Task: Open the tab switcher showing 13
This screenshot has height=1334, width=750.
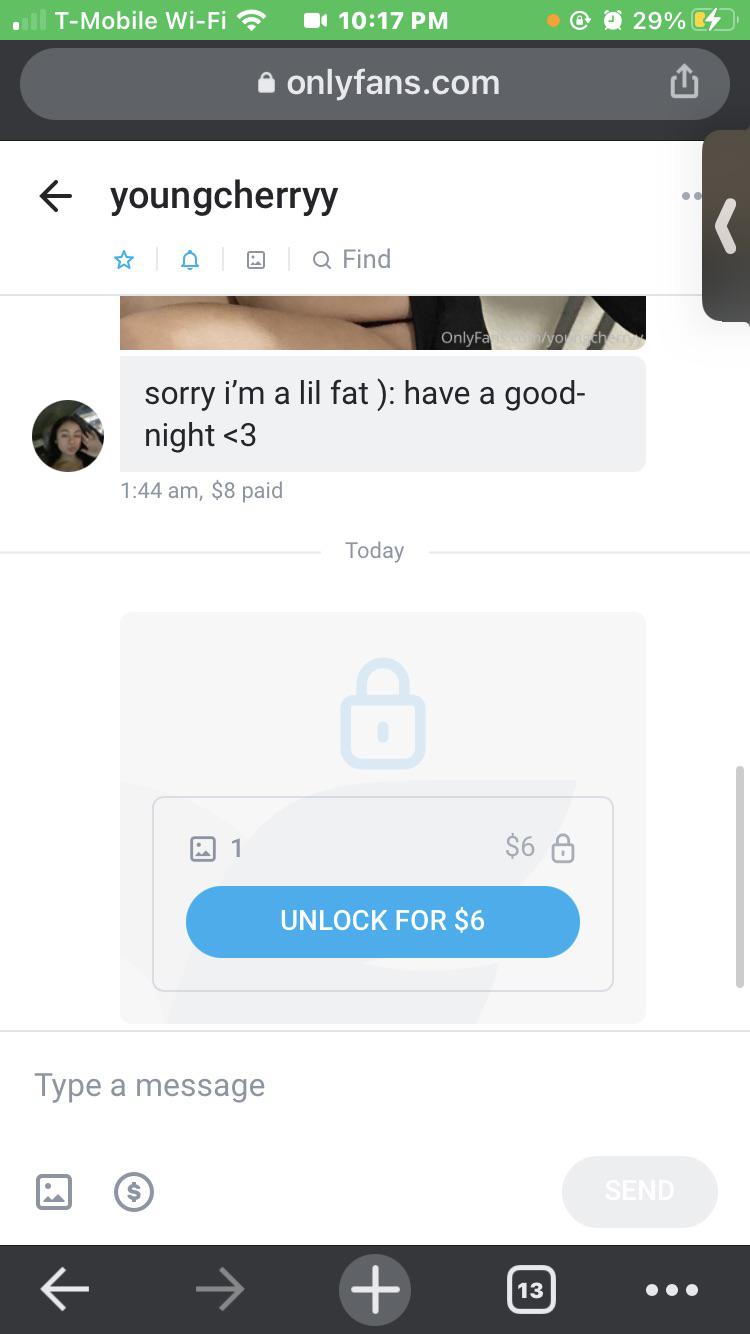Action: [x=530, y=1289]
